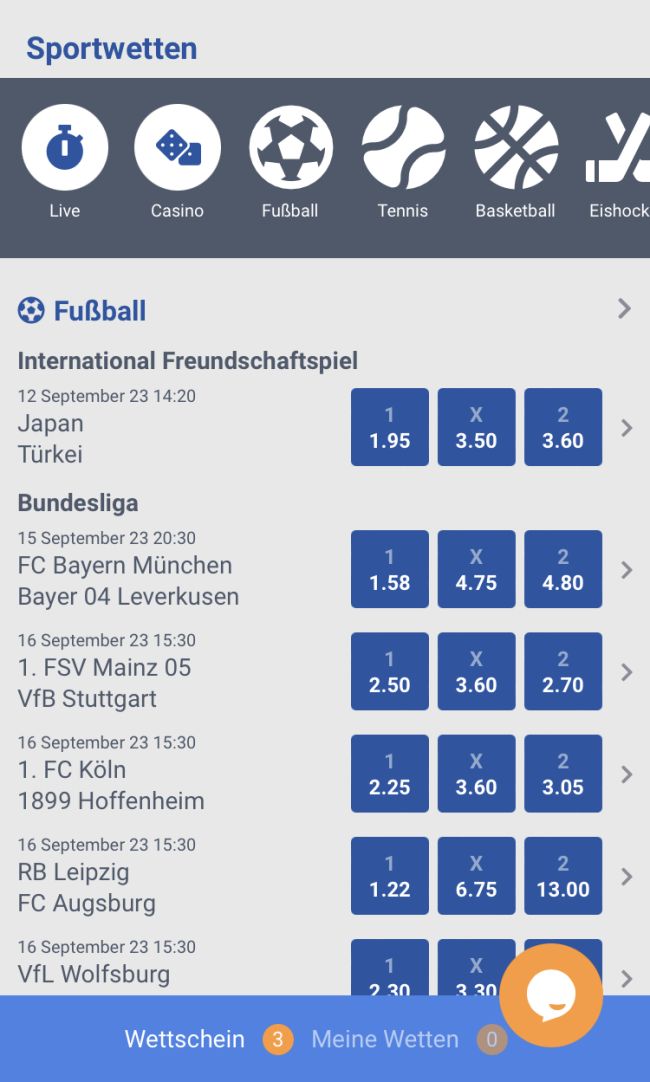Image resolution: width=650 pixels, height=1082 pixels.
Task: Switch to the Tennis category
Action: pos(403,148)
